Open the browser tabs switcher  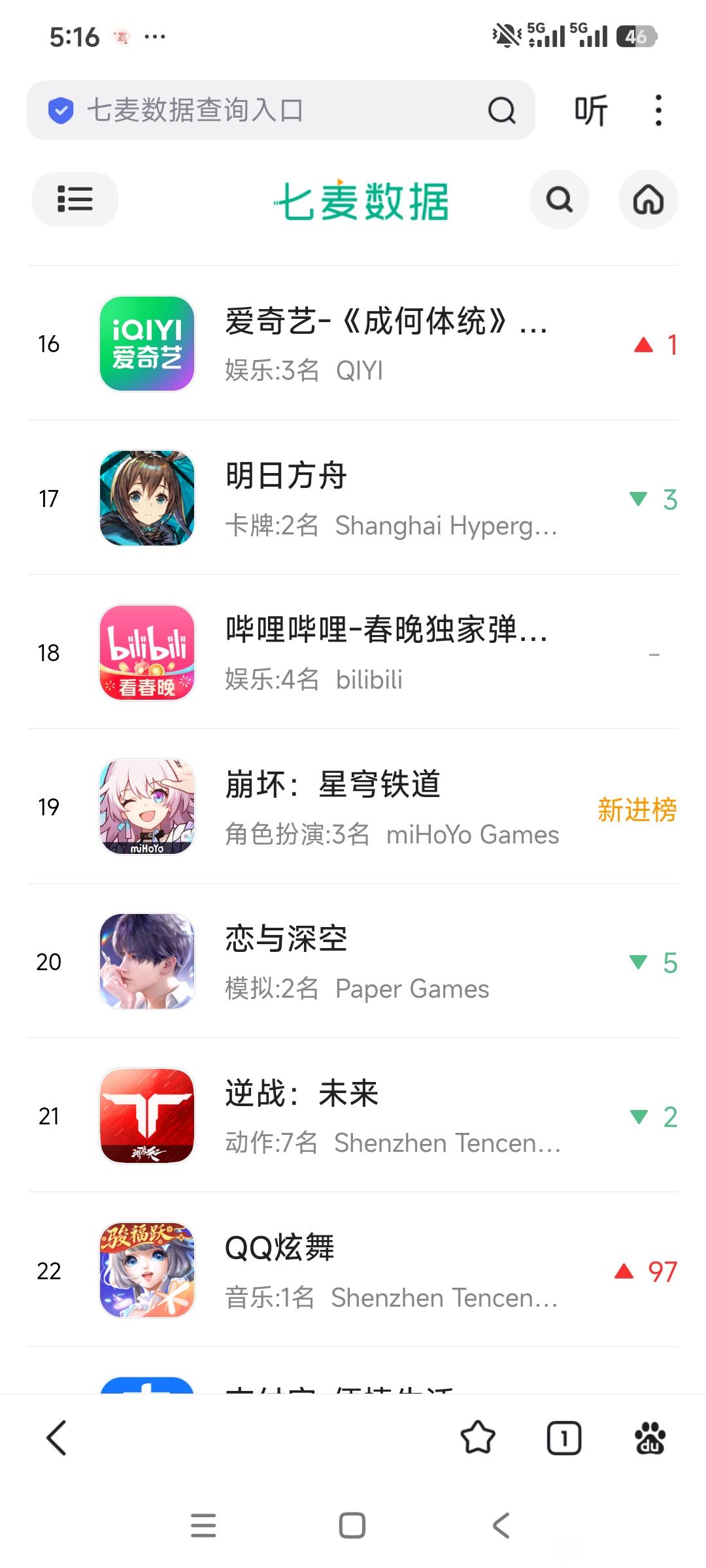pos(563,1438)
